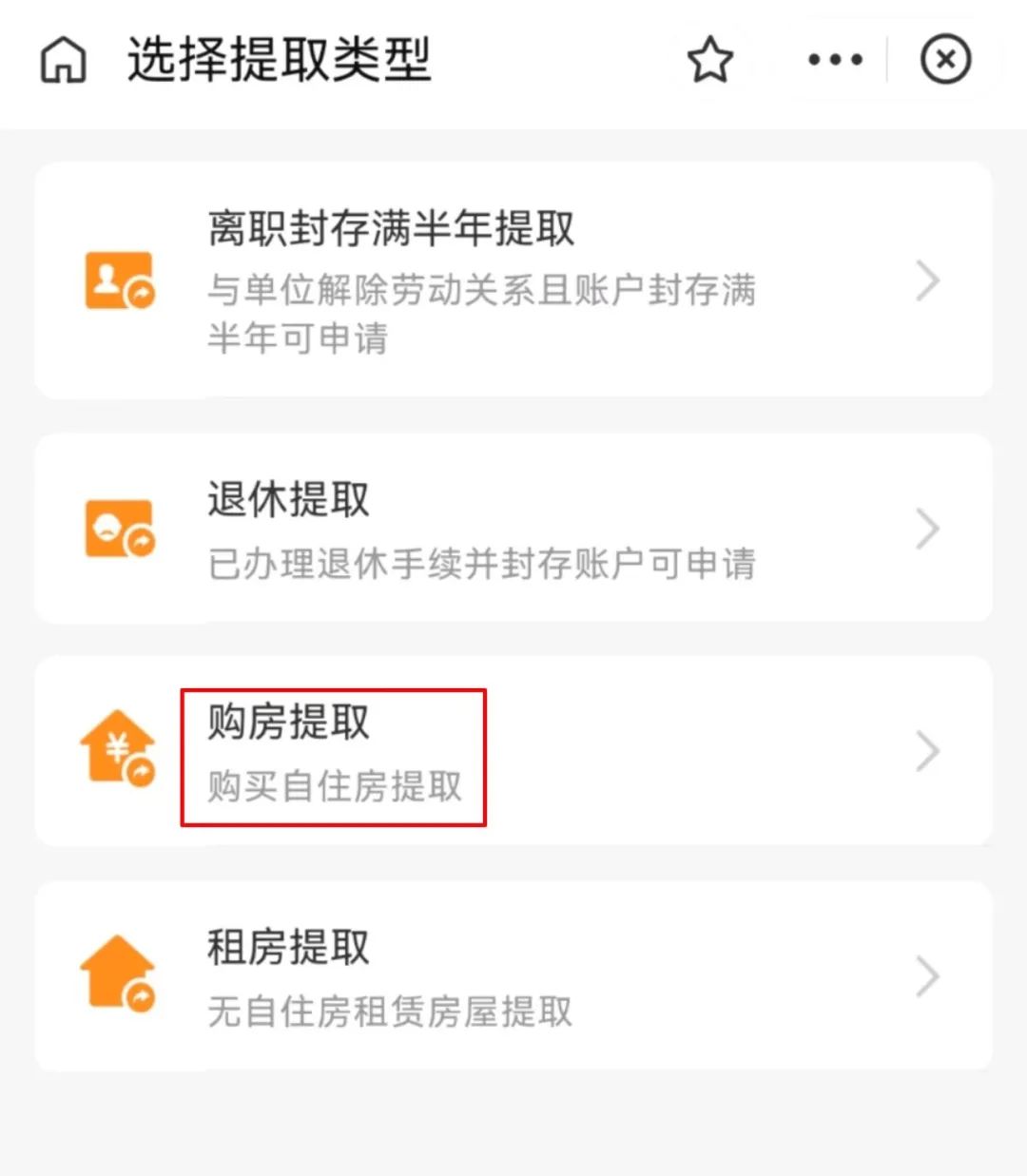Image resolution: width=1027 pixels, height=1176 pixels.
Task: Open 租房提取 withdrawal option
Action: point(513,976)
